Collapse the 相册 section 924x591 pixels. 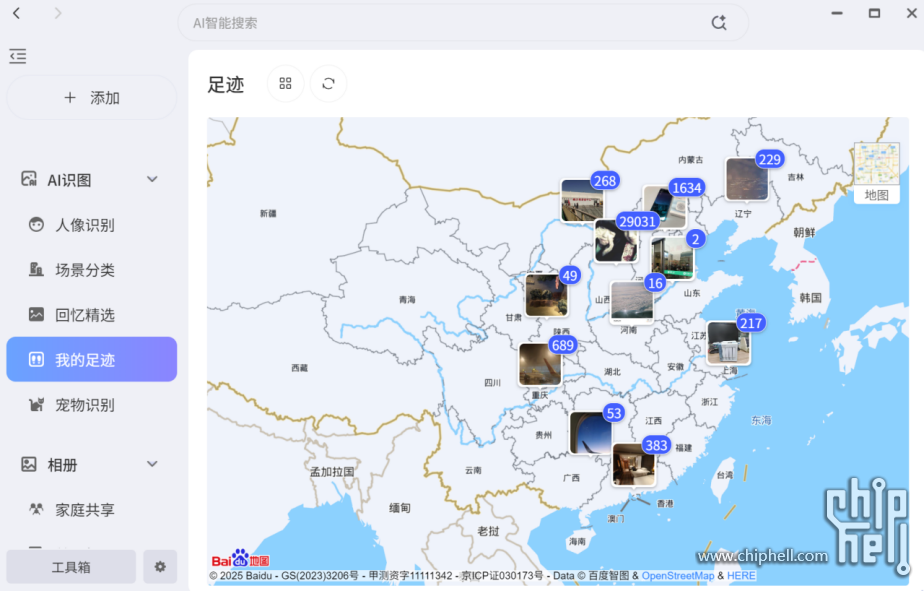[x=152, y=465]
